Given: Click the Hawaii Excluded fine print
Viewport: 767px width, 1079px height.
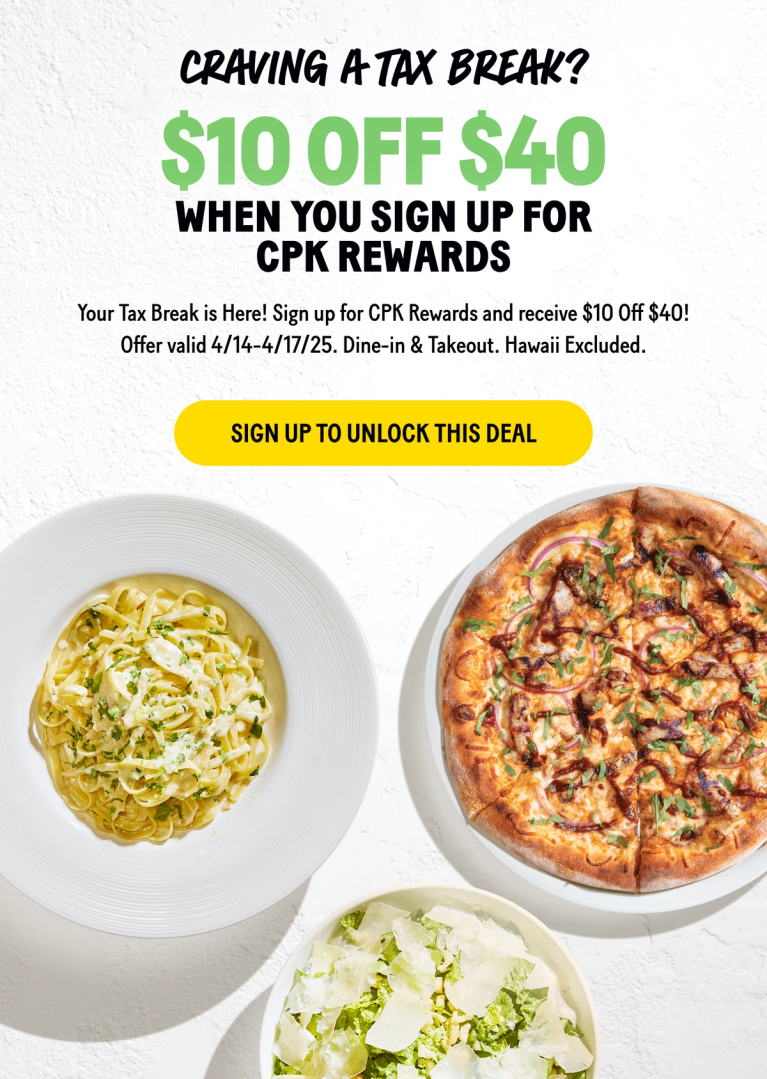Looking at the screenshot, I should 583,348.
